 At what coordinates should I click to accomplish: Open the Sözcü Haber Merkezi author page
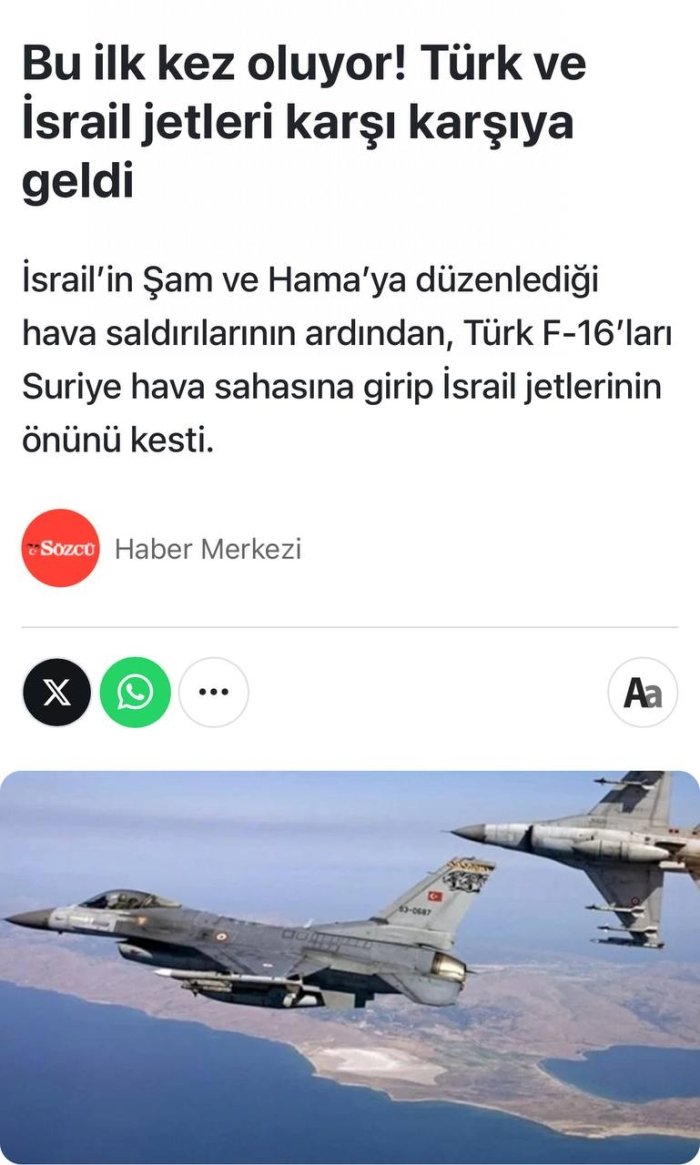click(207, 549)
